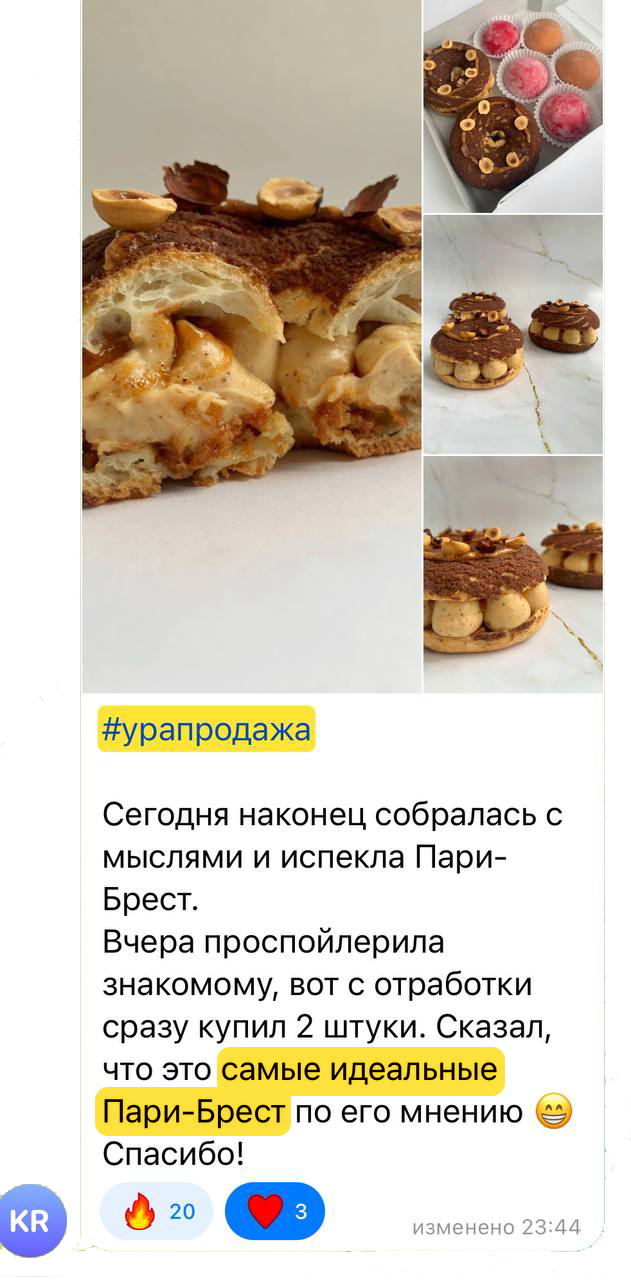Open the KR sender's profile avatar
Viewport: 631px width, 1280px height.
pyautogui.click(x=34, y=1221)
